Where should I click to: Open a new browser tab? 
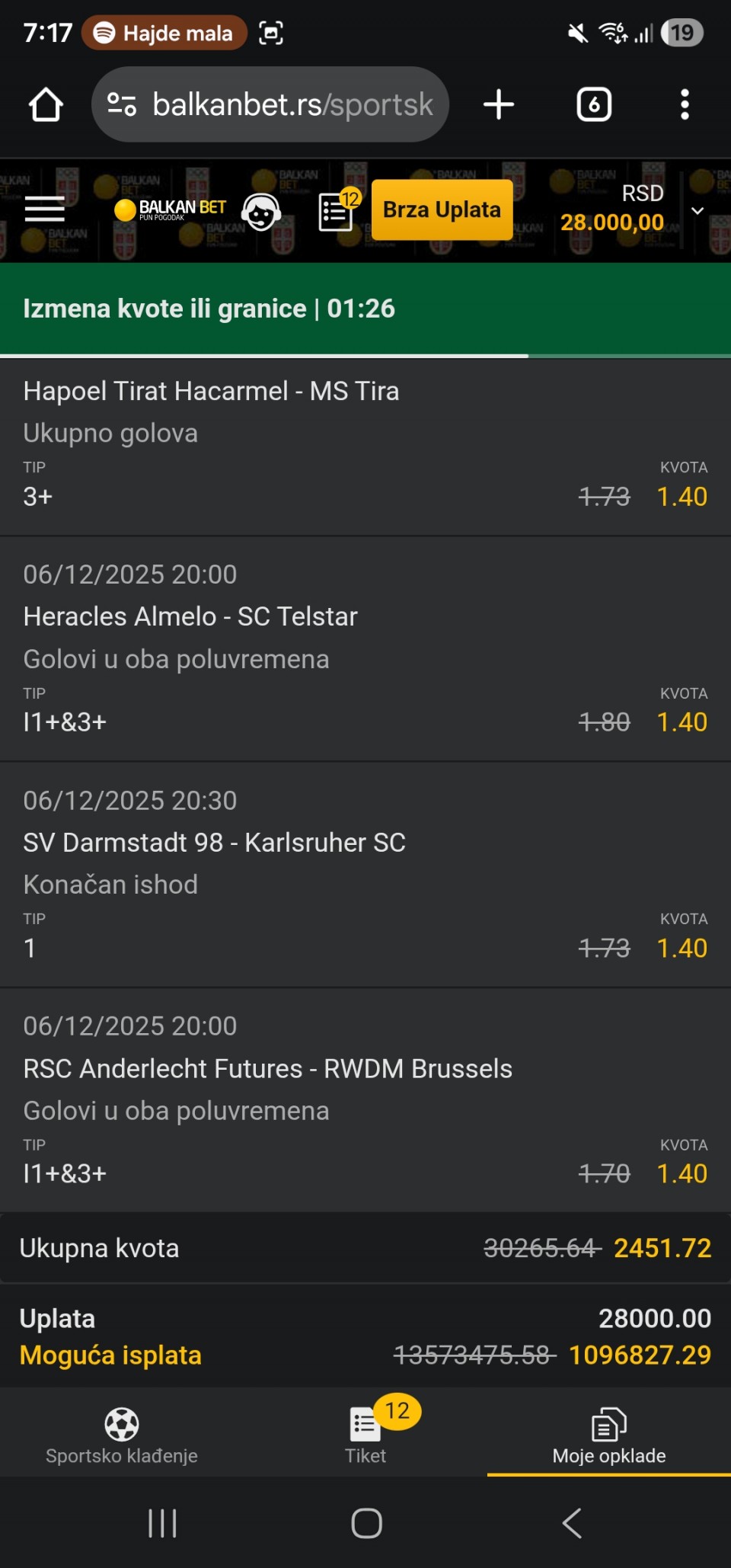click(499, 104)
